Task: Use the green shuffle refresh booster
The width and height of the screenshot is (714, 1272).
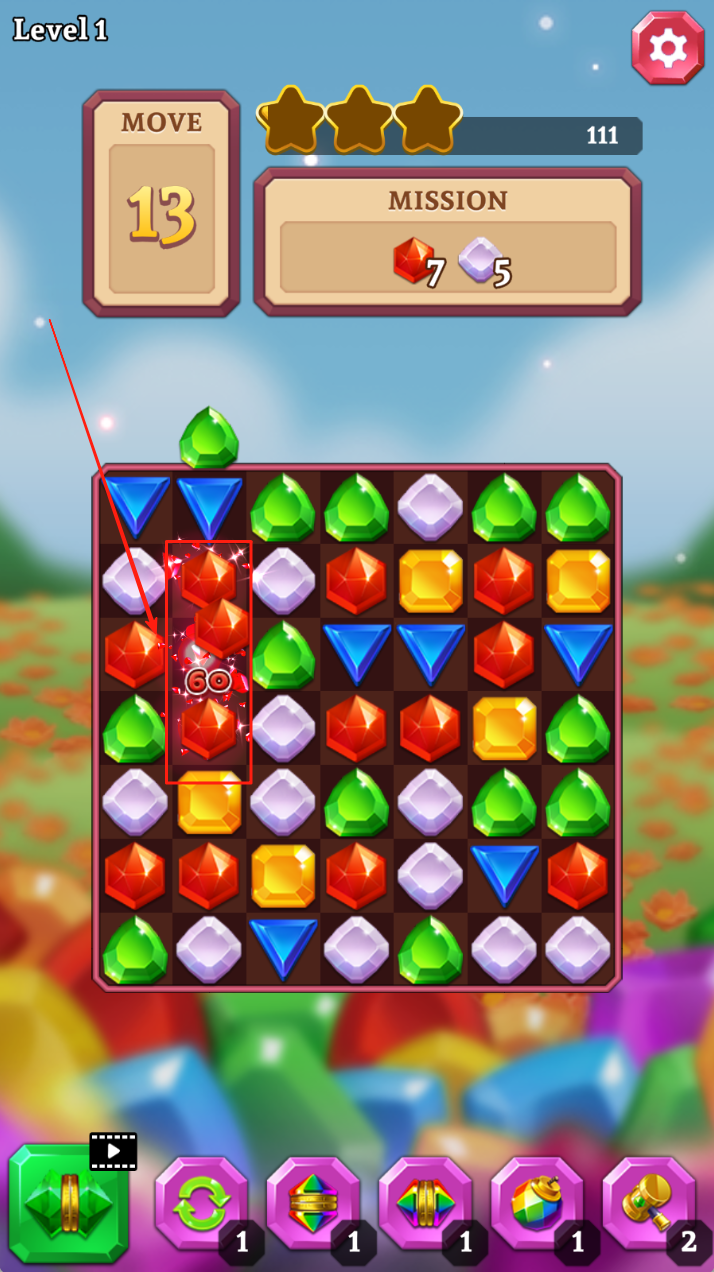Action: coord(201,1203)
